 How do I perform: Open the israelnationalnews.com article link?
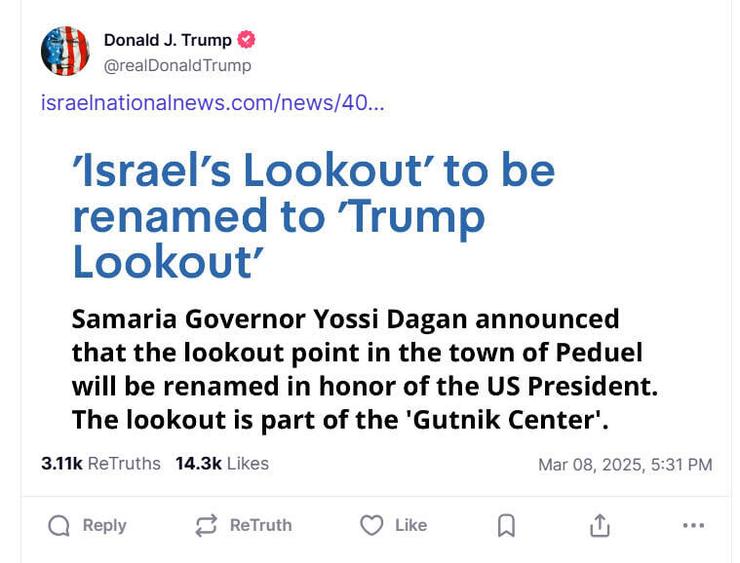[x=213, y=103]
